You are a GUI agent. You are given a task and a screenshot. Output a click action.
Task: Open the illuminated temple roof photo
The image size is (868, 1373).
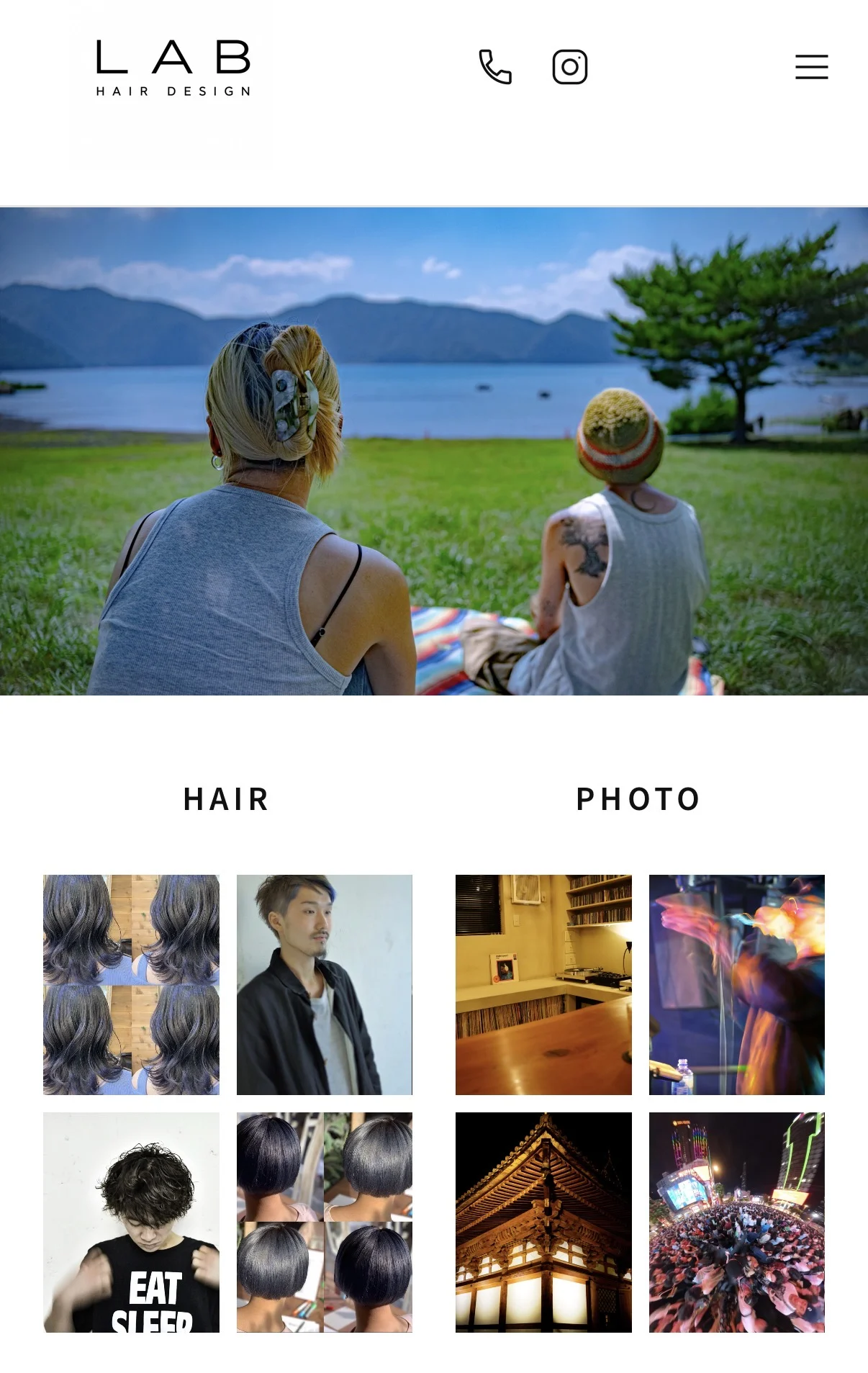coord(543,1223)
